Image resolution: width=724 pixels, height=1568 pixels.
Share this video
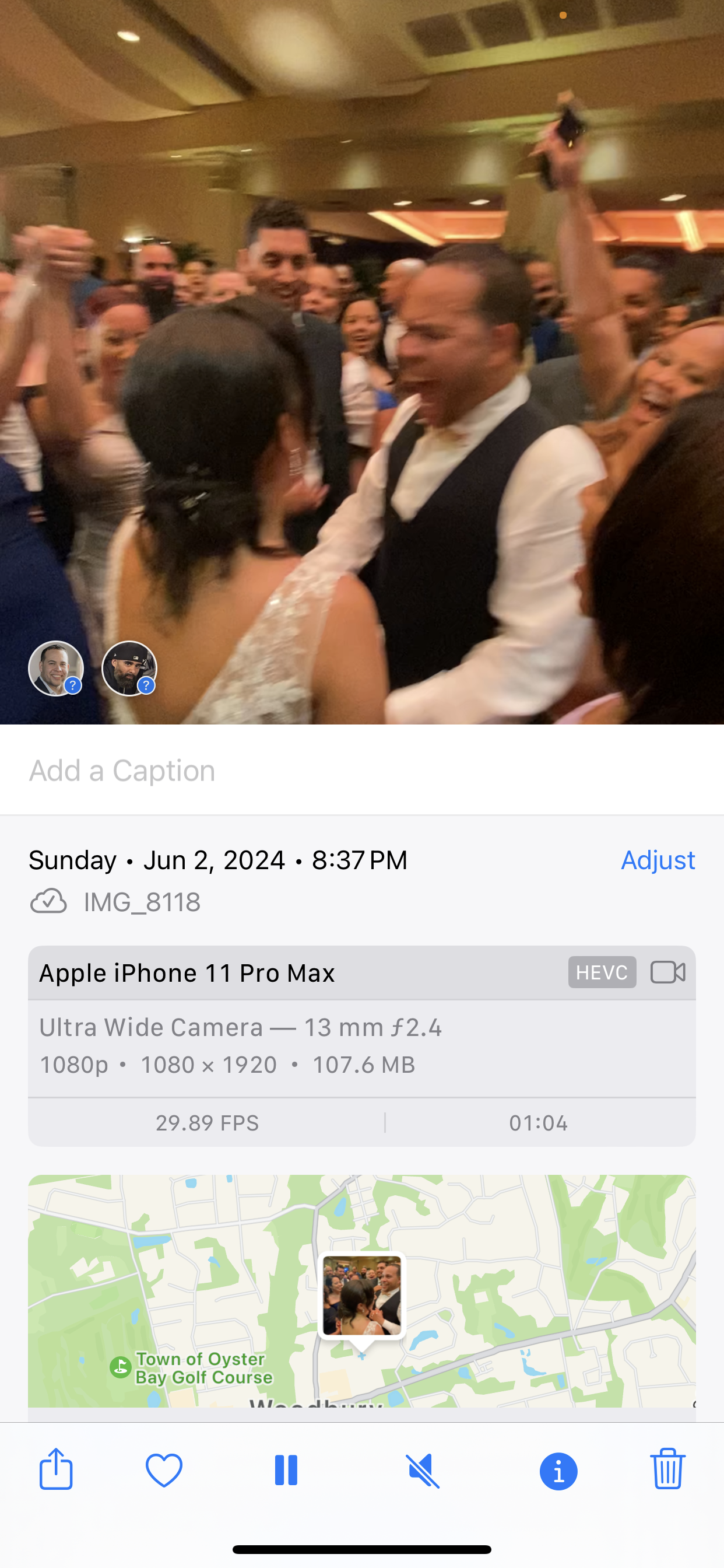pos(56,1469)
